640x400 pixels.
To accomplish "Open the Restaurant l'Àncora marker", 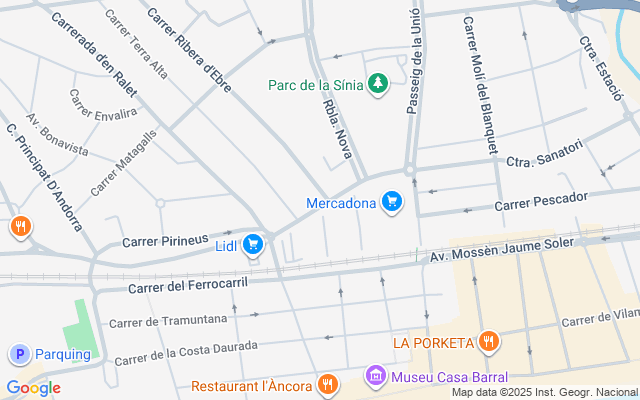I will [x=327, y=384].
